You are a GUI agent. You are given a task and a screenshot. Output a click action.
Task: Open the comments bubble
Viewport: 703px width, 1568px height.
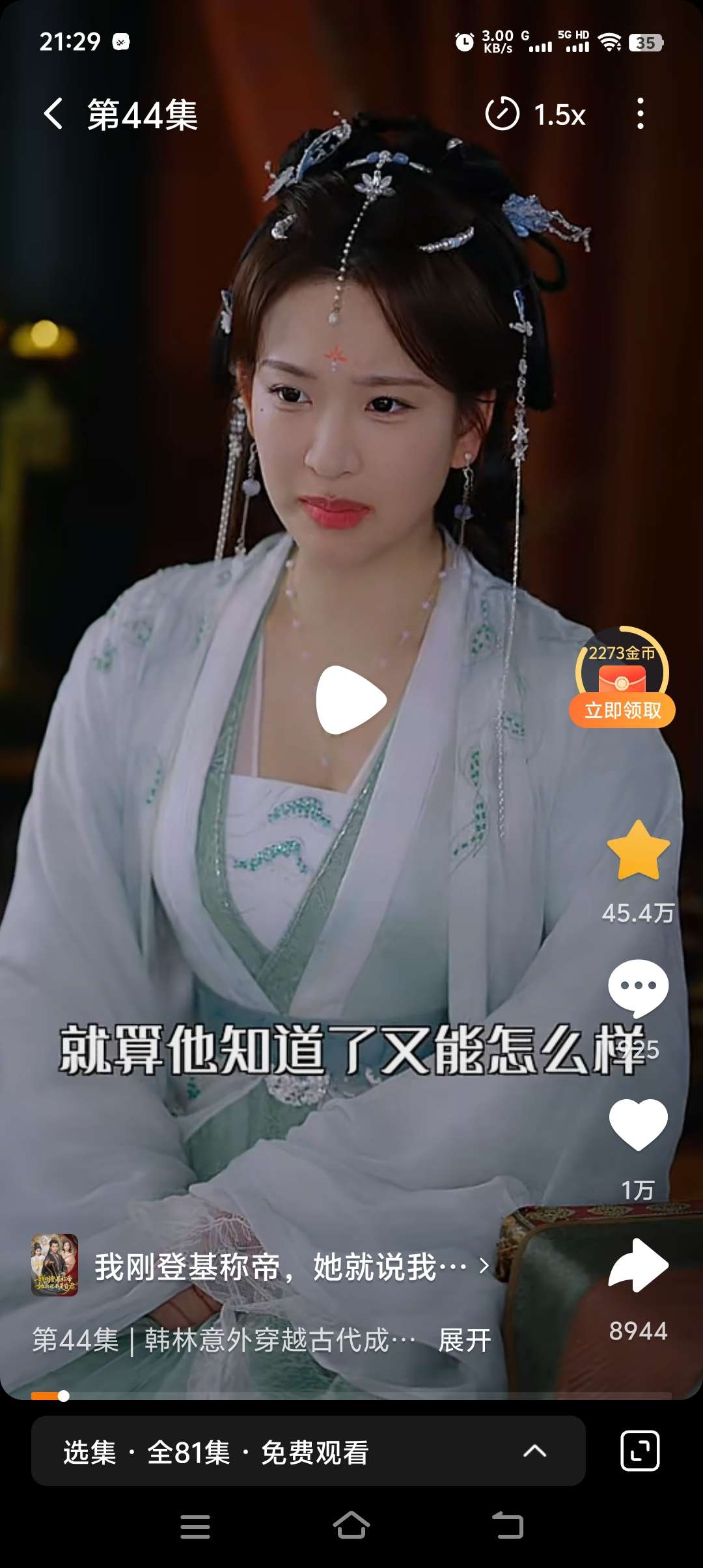pos(638,987)
